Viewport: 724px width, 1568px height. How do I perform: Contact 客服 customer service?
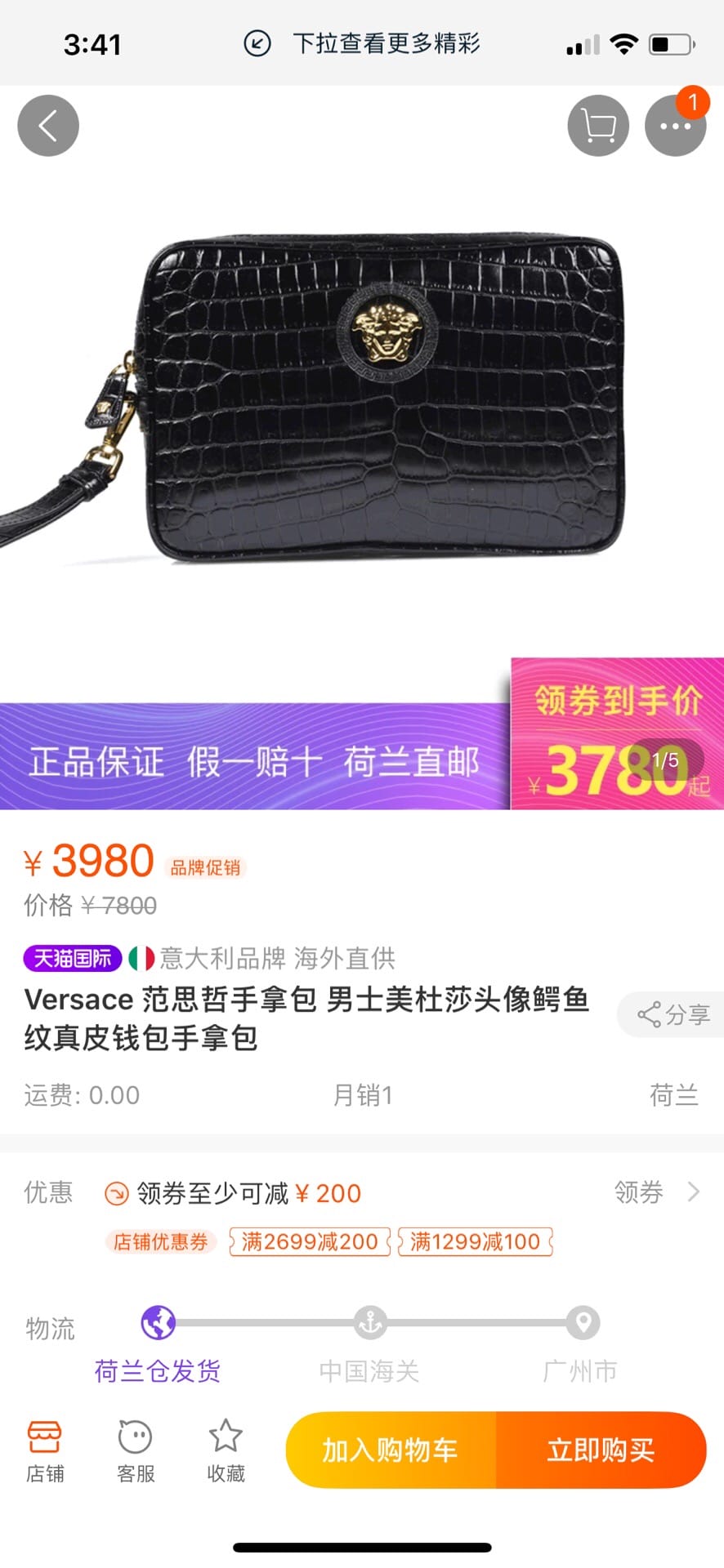coord(136,1451)
